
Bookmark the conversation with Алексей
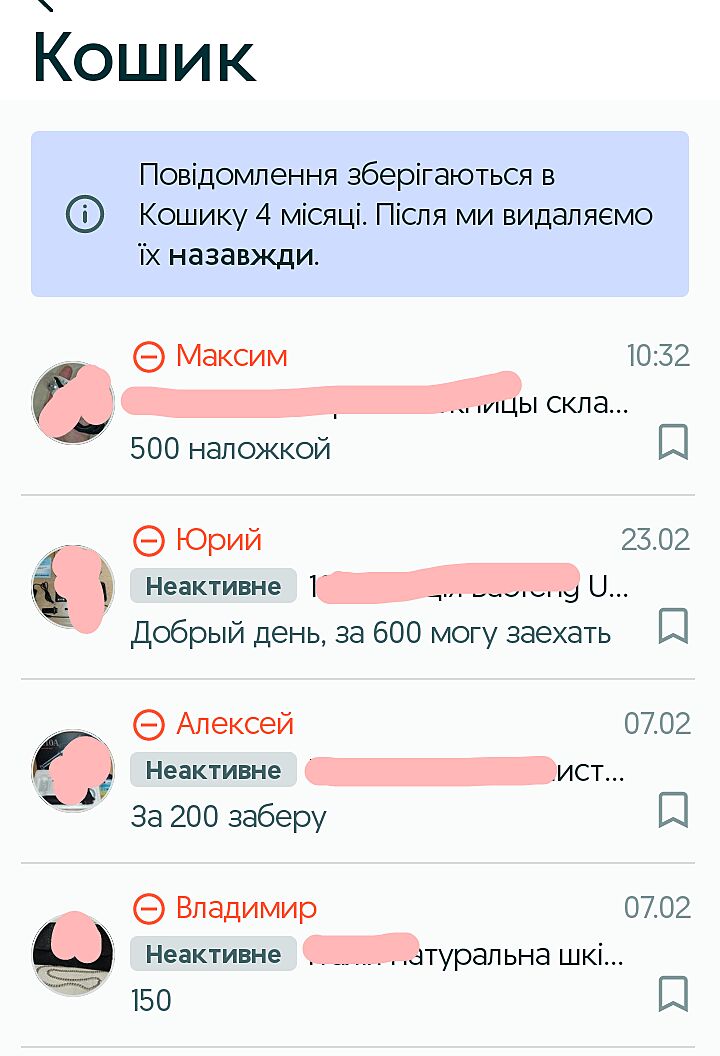click(x=673, y=810)
